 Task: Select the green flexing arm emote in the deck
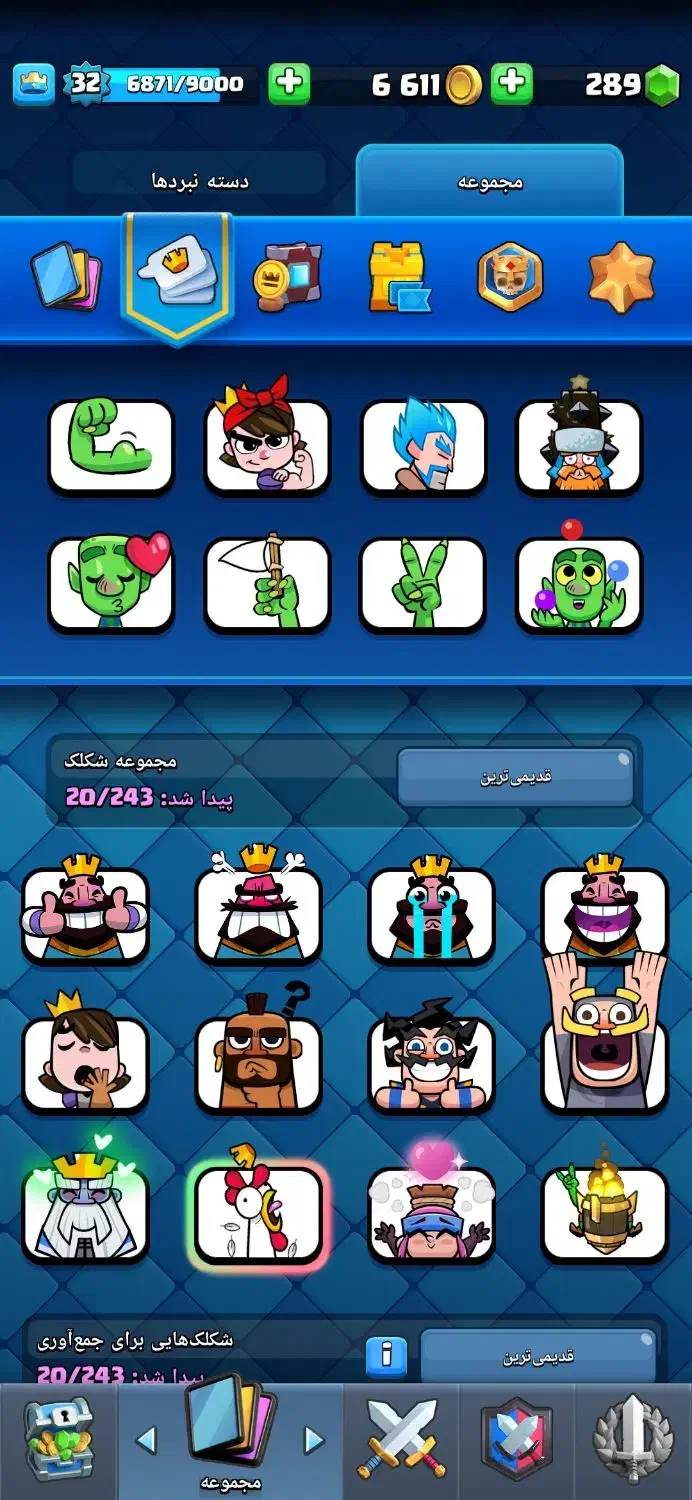[x=111, y=446]
